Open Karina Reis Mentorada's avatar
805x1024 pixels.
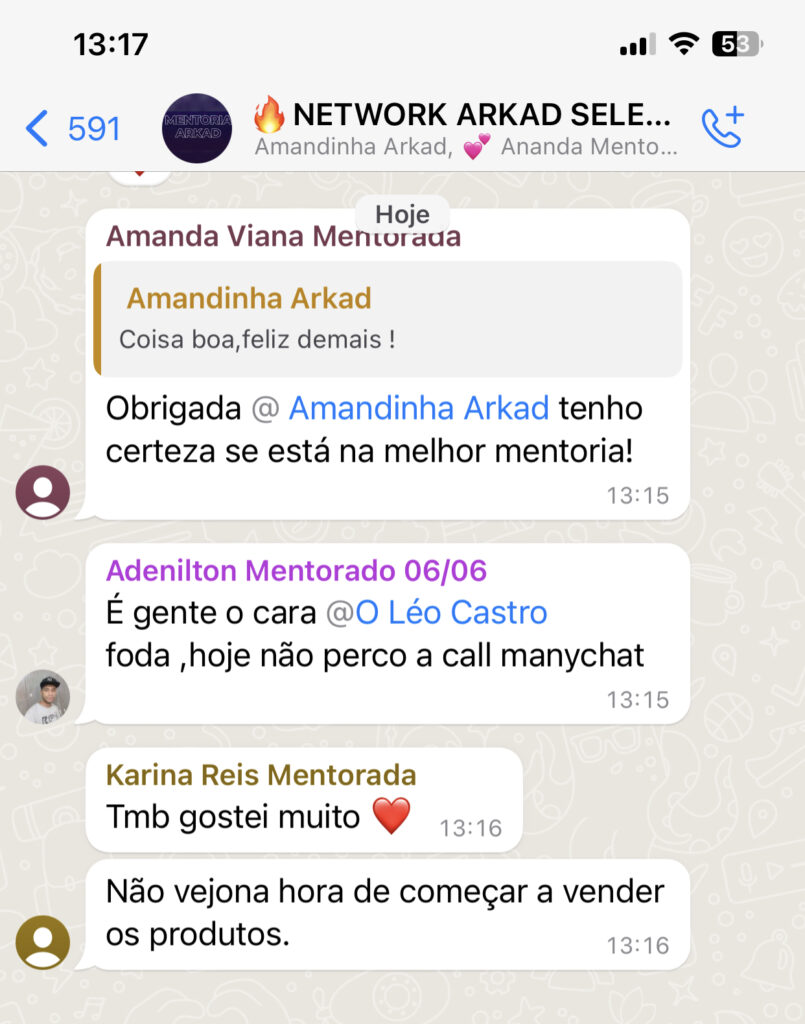click(x=43, y=942)
